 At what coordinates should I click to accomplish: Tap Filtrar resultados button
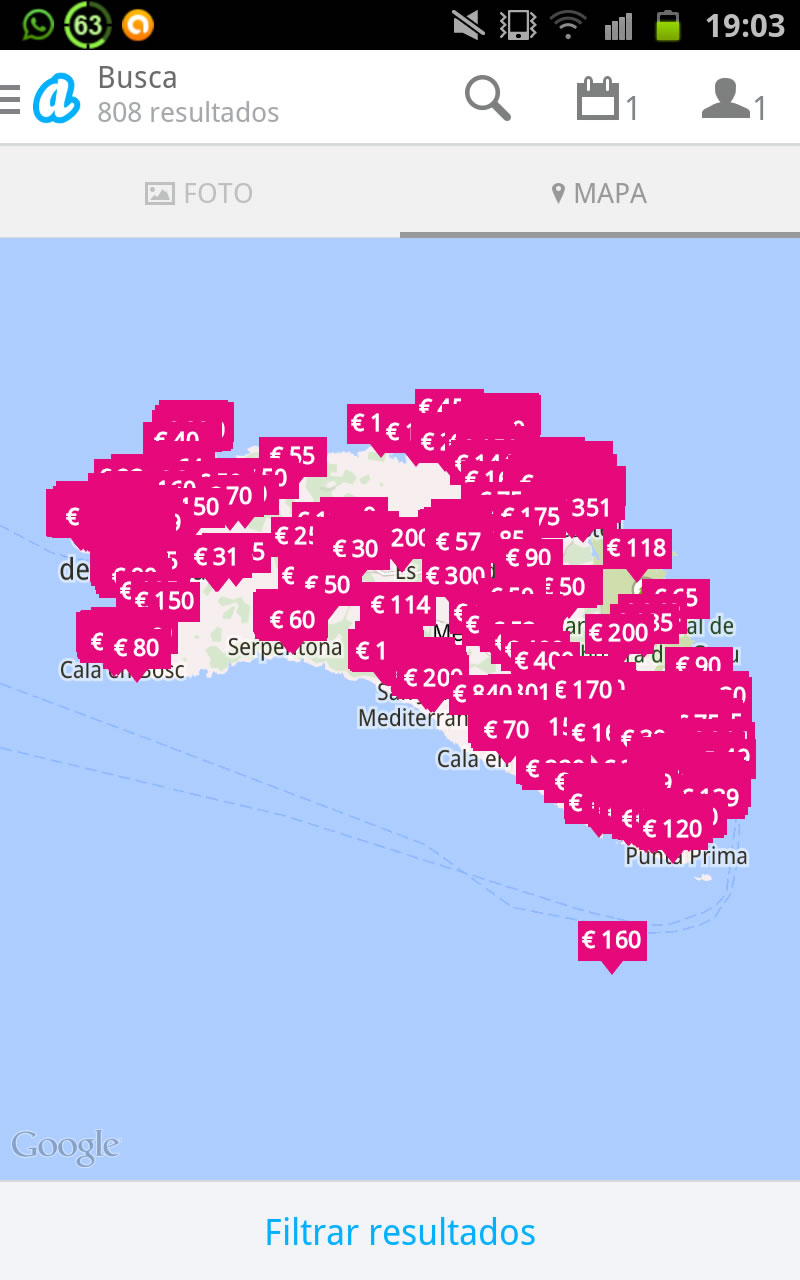[400, 1231]
